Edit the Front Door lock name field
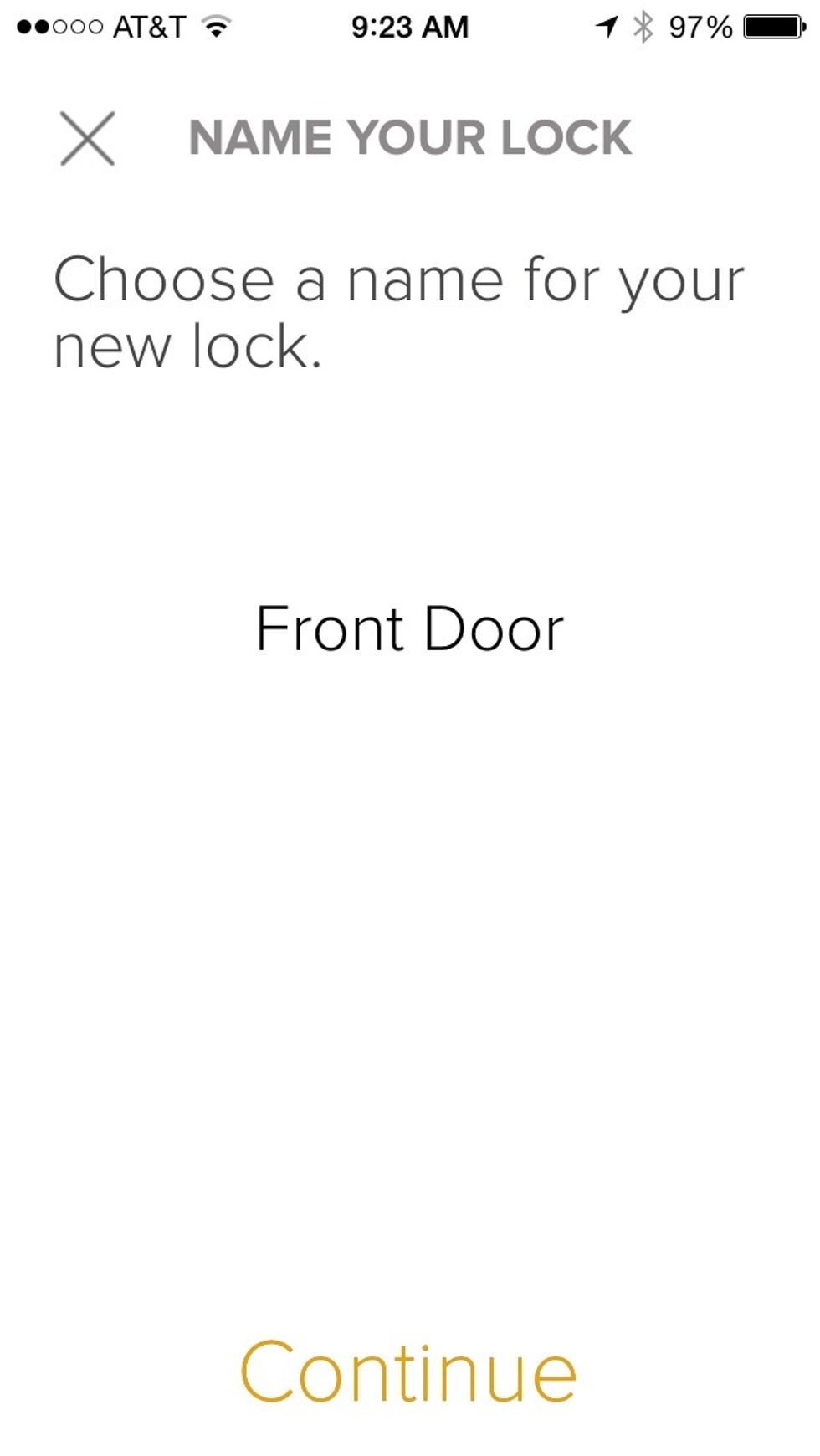This screenshot has height=1456, width=820. tap(409, 629)
